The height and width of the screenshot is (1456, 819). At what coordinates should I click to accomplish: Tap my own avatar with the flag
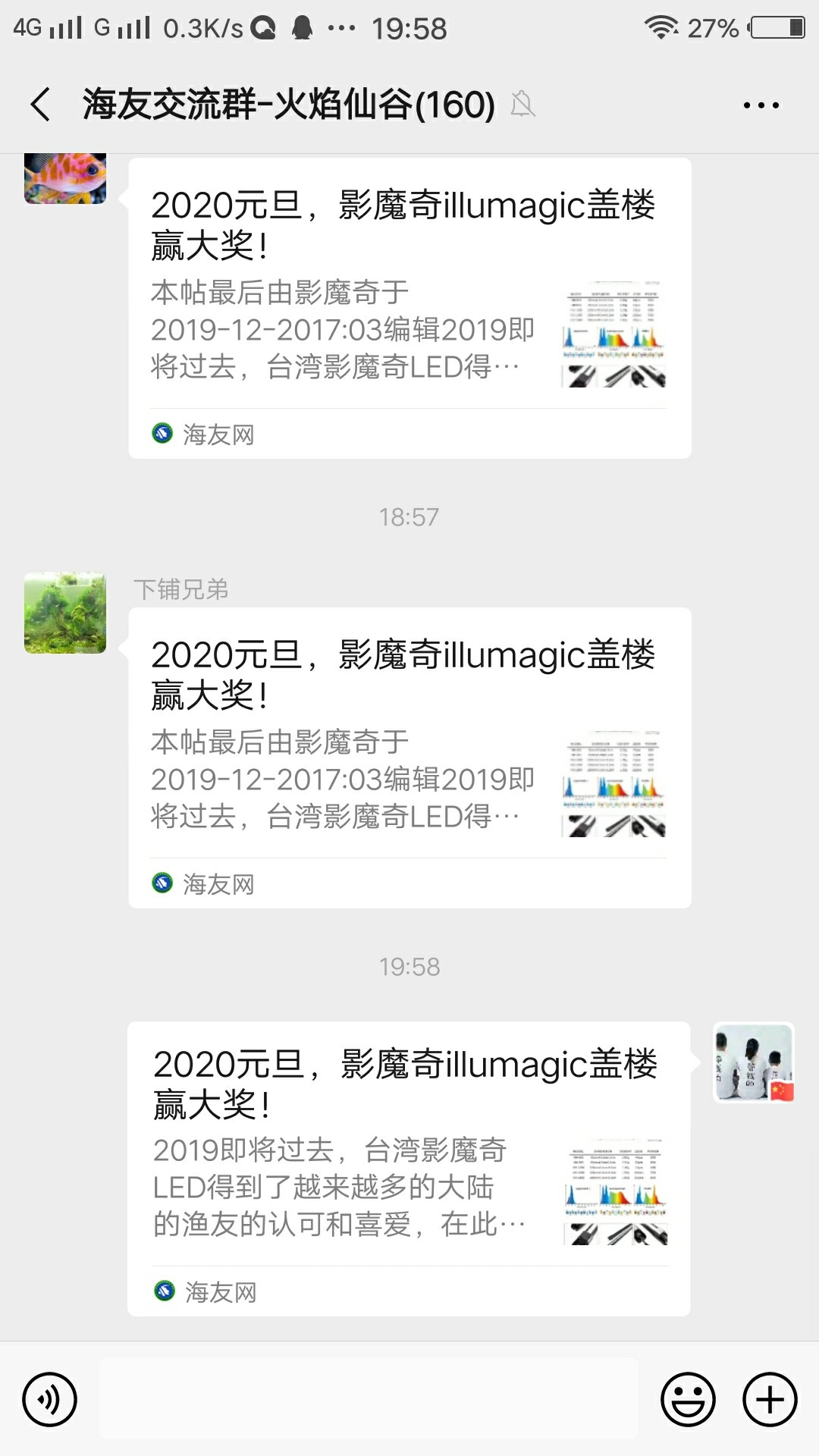pos(754,1062)
